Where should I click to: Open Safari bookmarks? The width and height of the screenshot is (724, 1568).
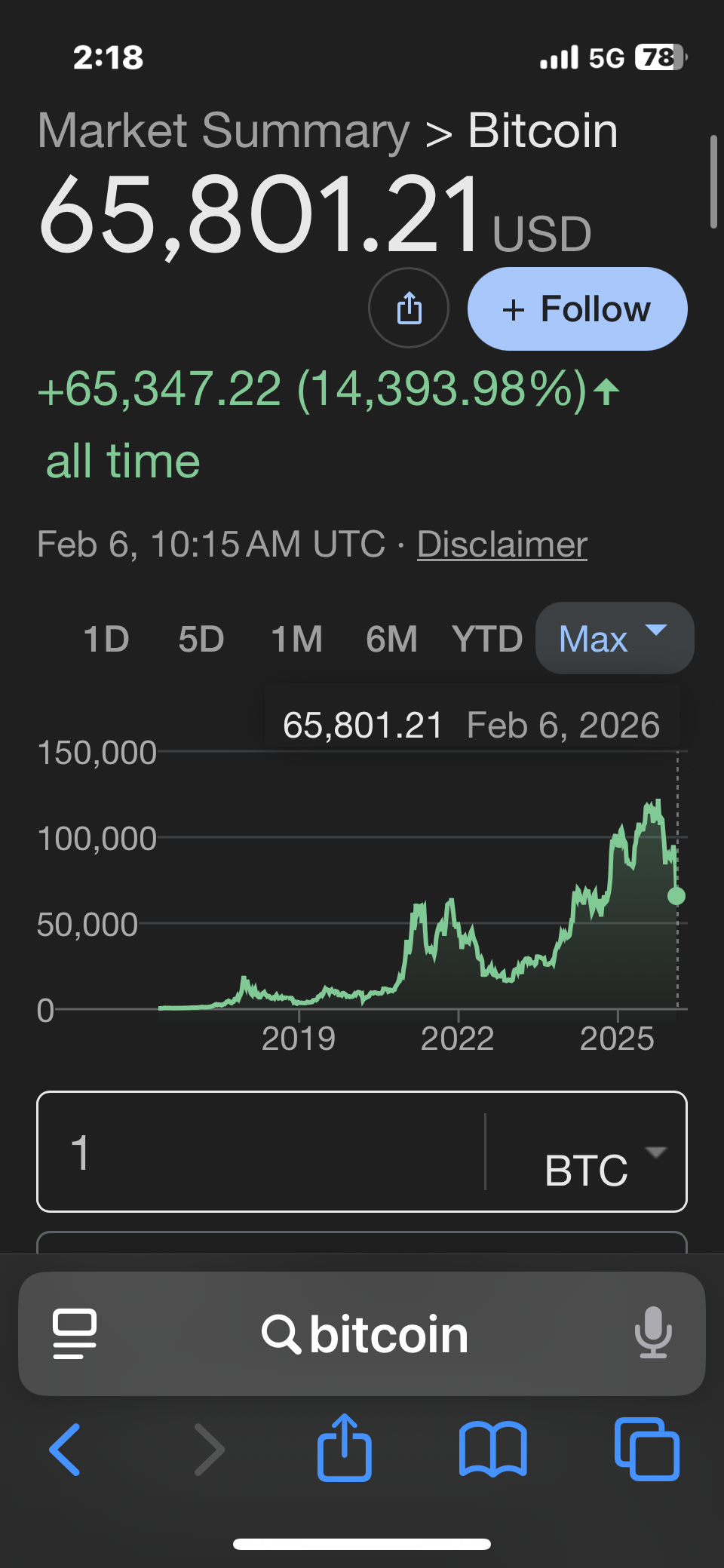click(492, 1449)
